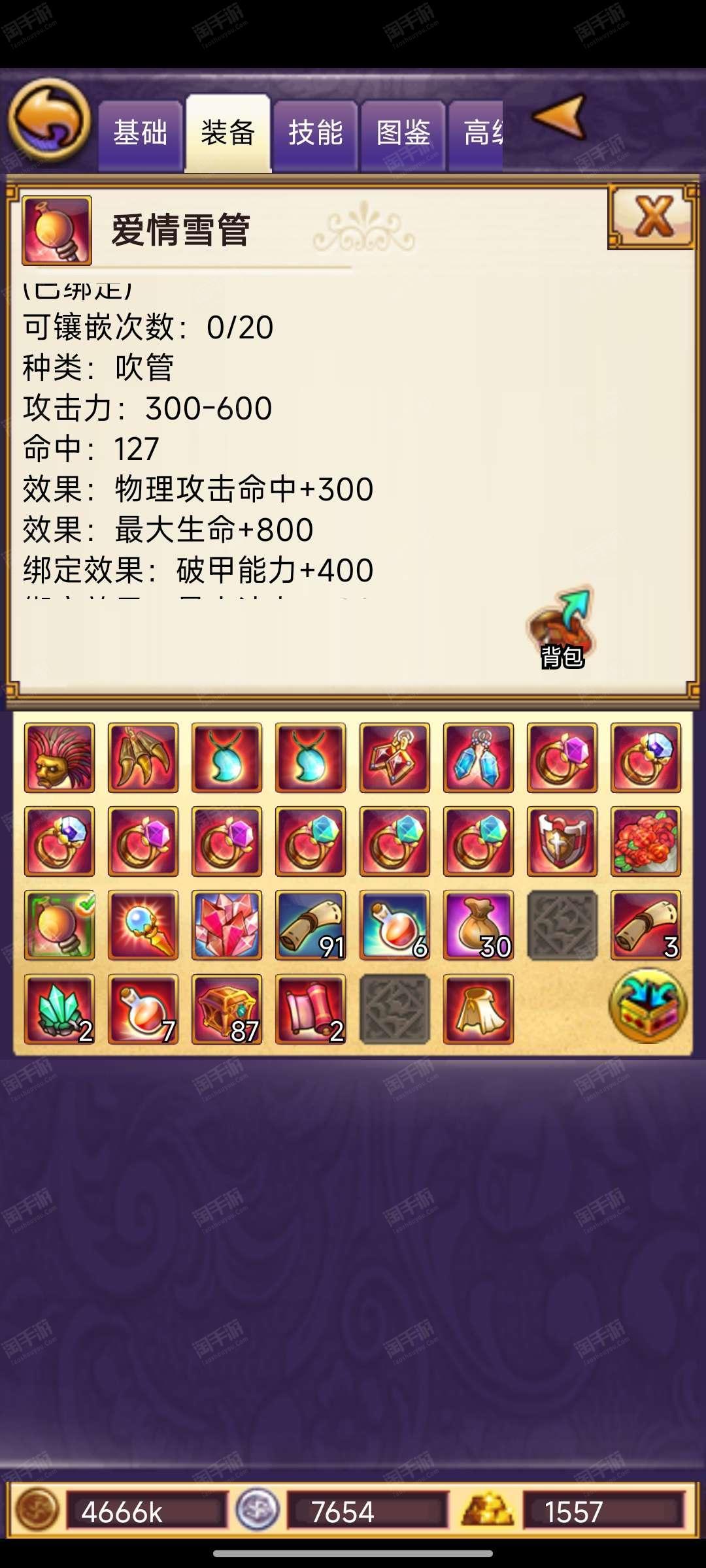
Task: Tap the round orange back arrow button
Action: point(49,120)
